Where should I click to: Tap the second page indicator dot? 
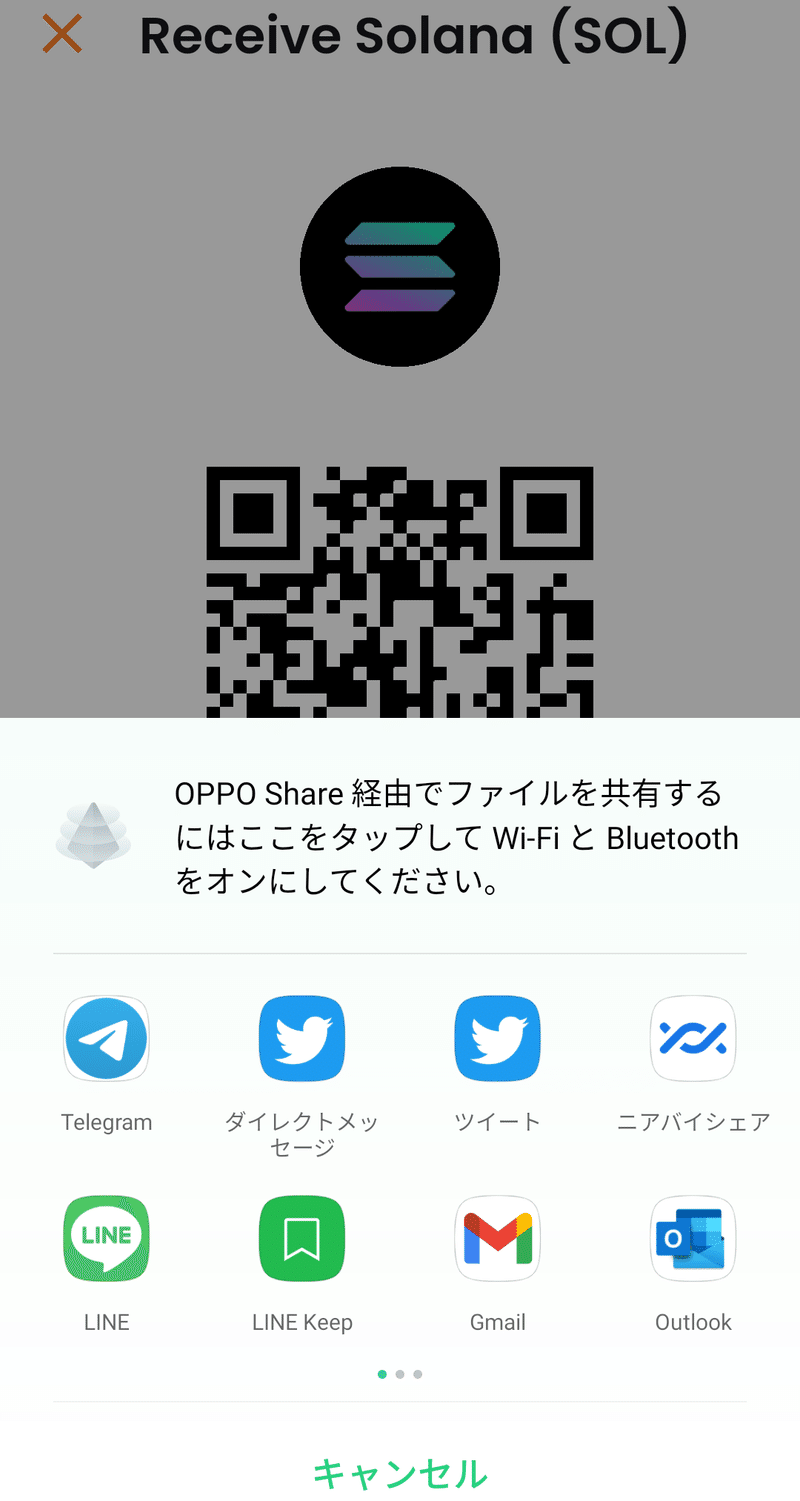[x=400, y=1374]
